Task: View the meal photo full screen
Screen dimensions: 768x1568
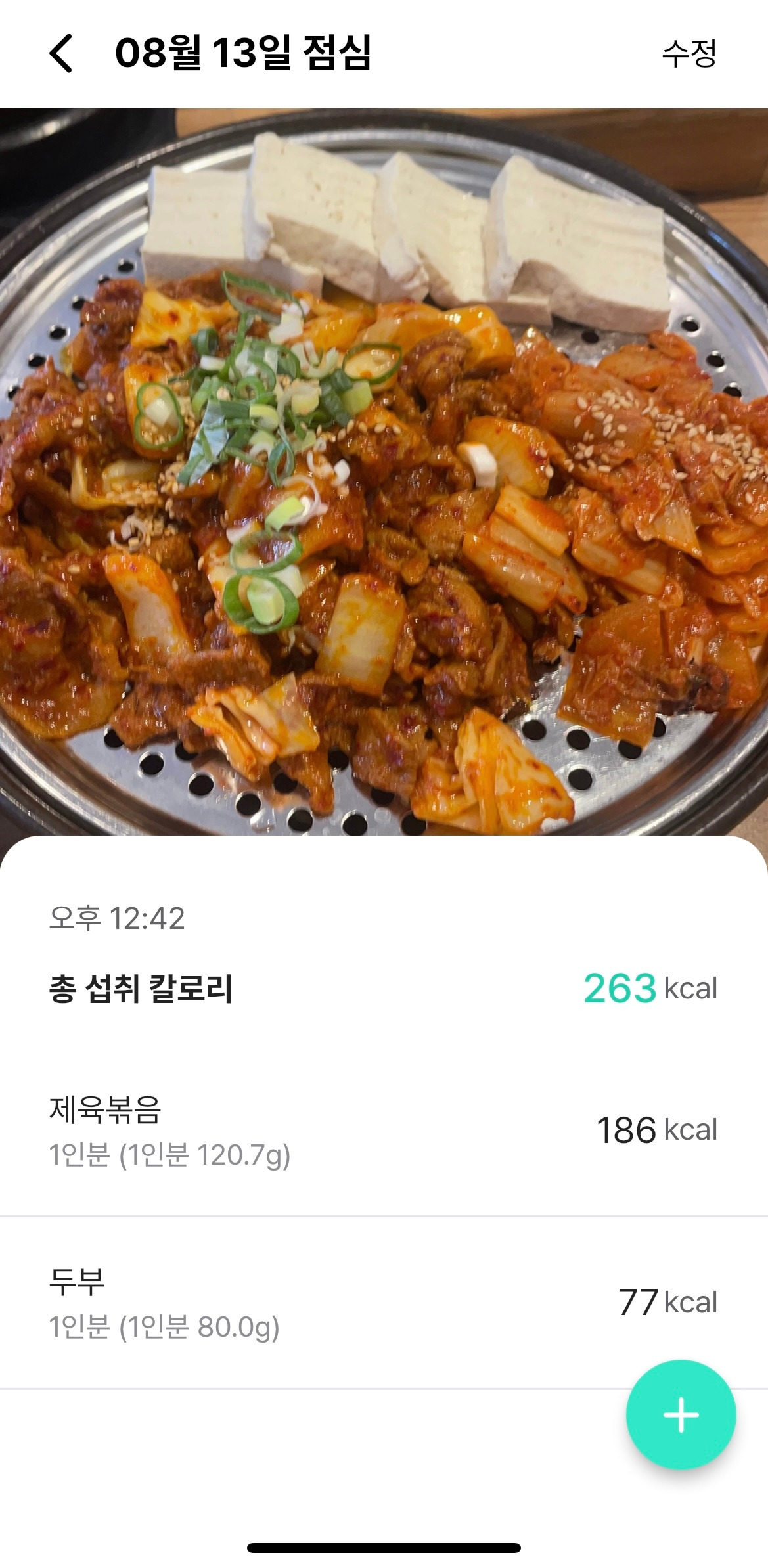Action: point(384,470)
